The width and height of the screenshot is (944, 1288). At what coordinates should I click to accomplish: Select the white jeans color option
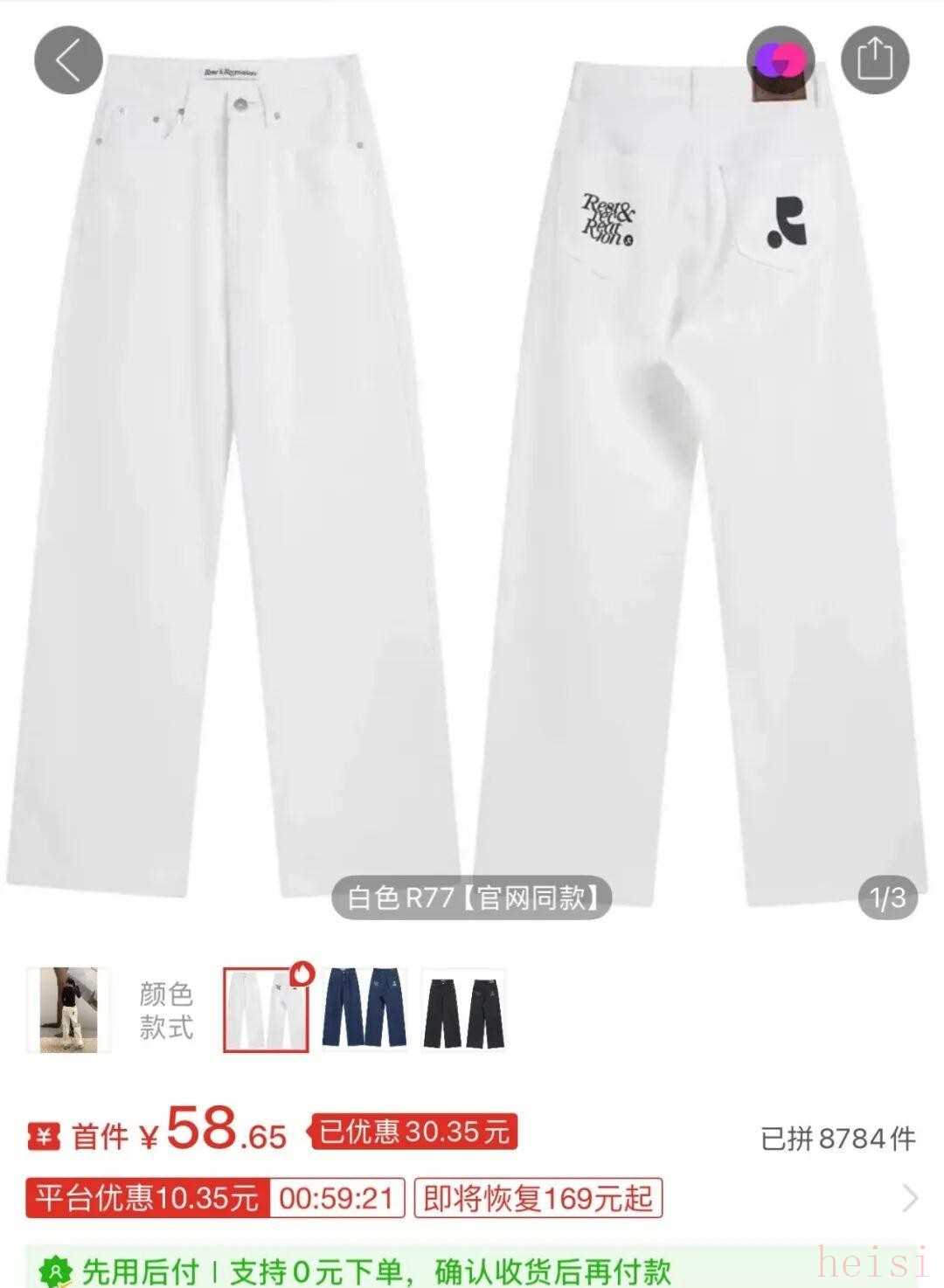[x=266, y=1009]
